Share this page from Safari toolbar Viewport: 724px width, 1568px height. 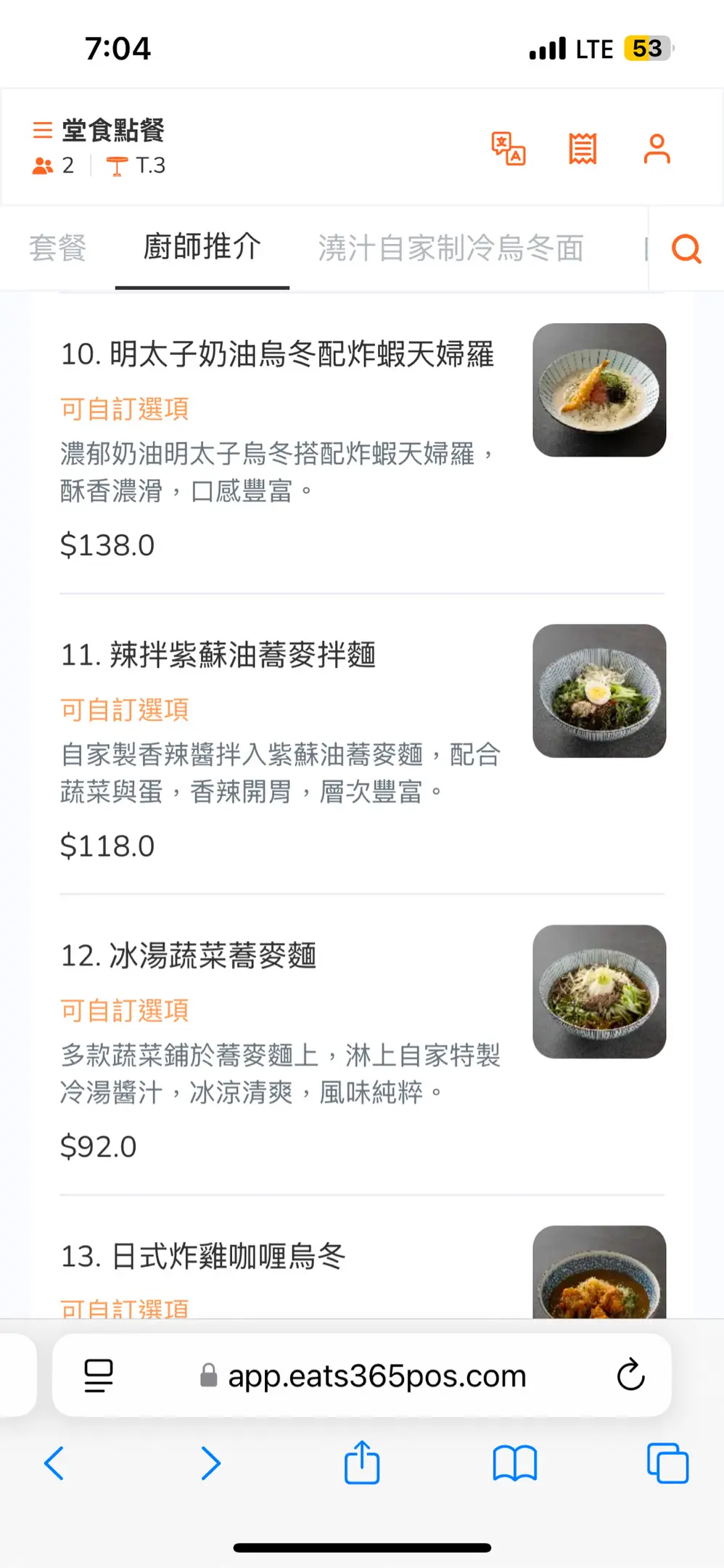pos(362,1461)
